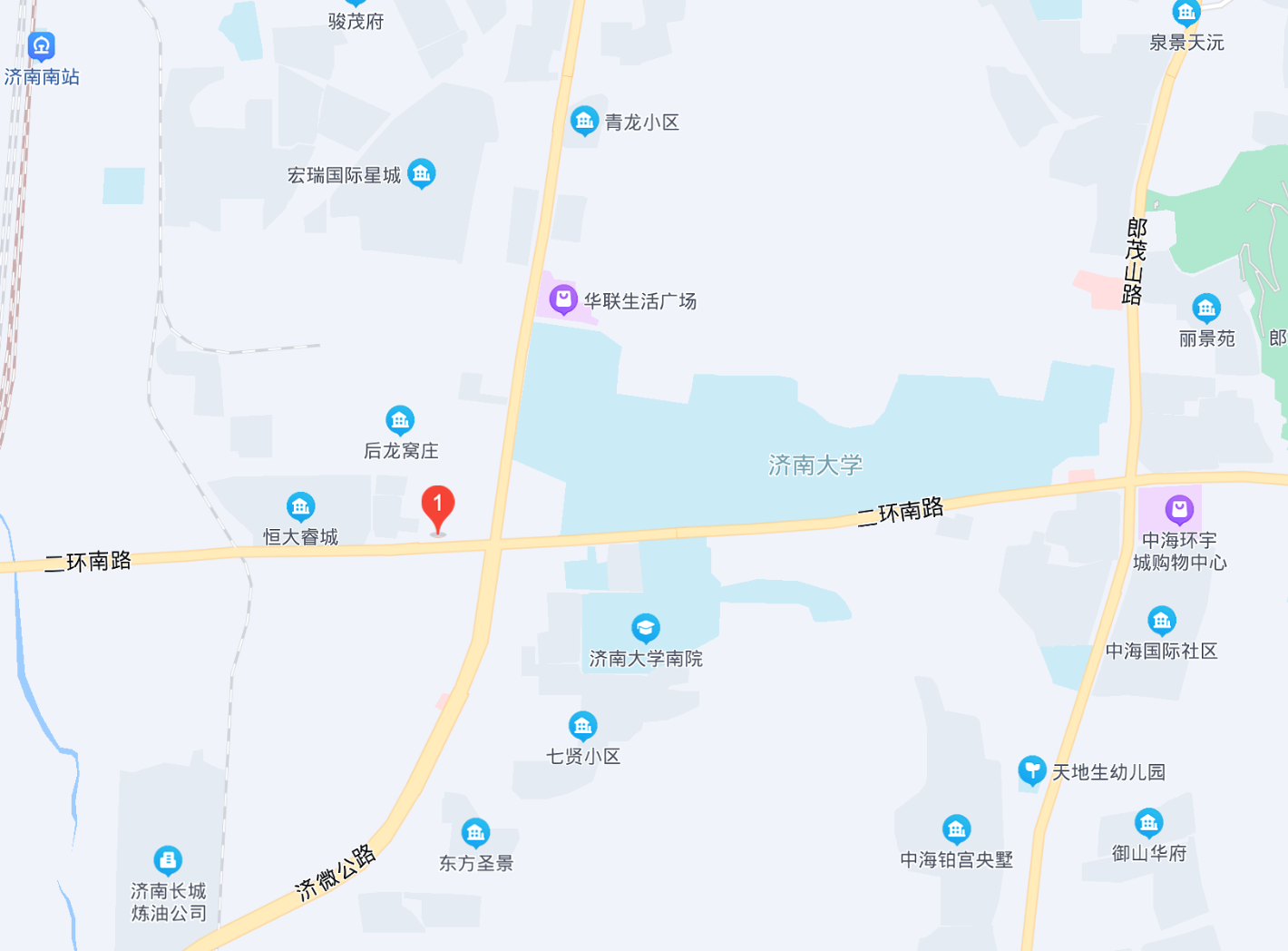
Task: Tap the 天地生幼儿园 marker
Action: click(1032, 770)
